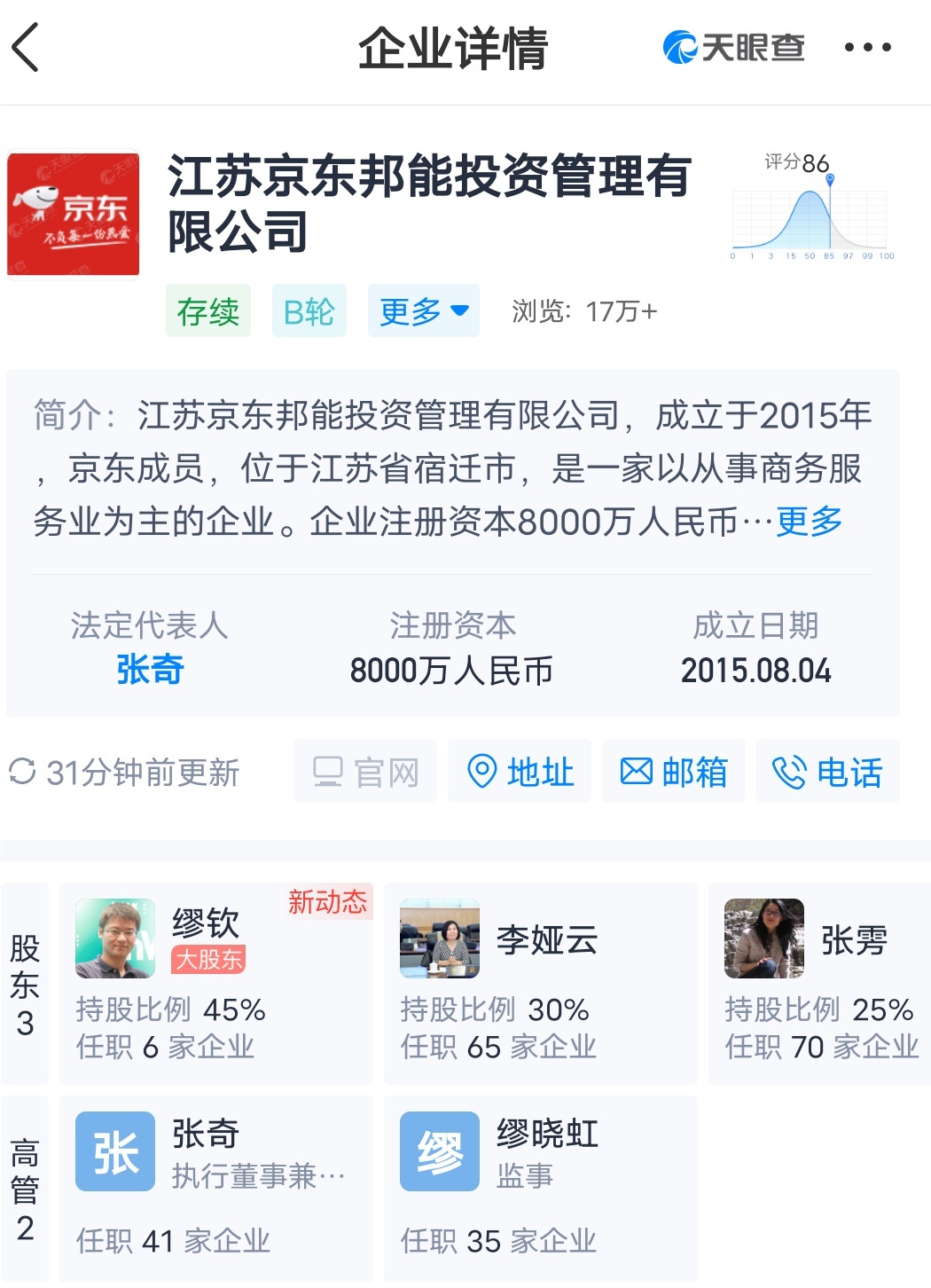Open the 股东 3 section
The height and width of the screenshot is (1288, 931).
tap(25, 983)
